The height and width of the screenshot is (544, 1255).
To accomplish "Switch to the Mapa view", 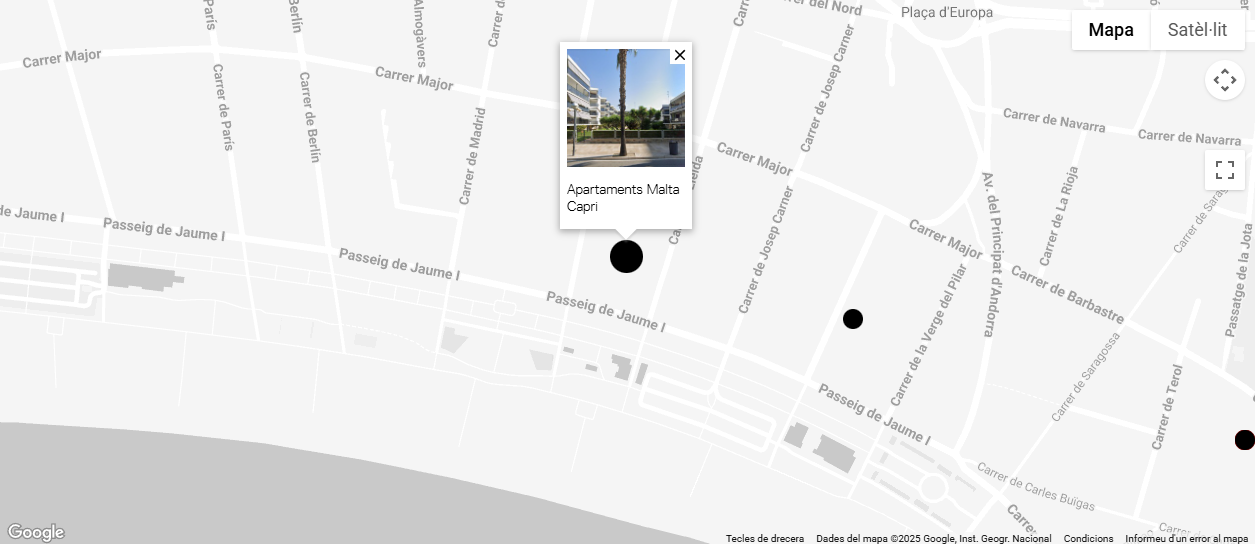I will tap(1111, 30).
